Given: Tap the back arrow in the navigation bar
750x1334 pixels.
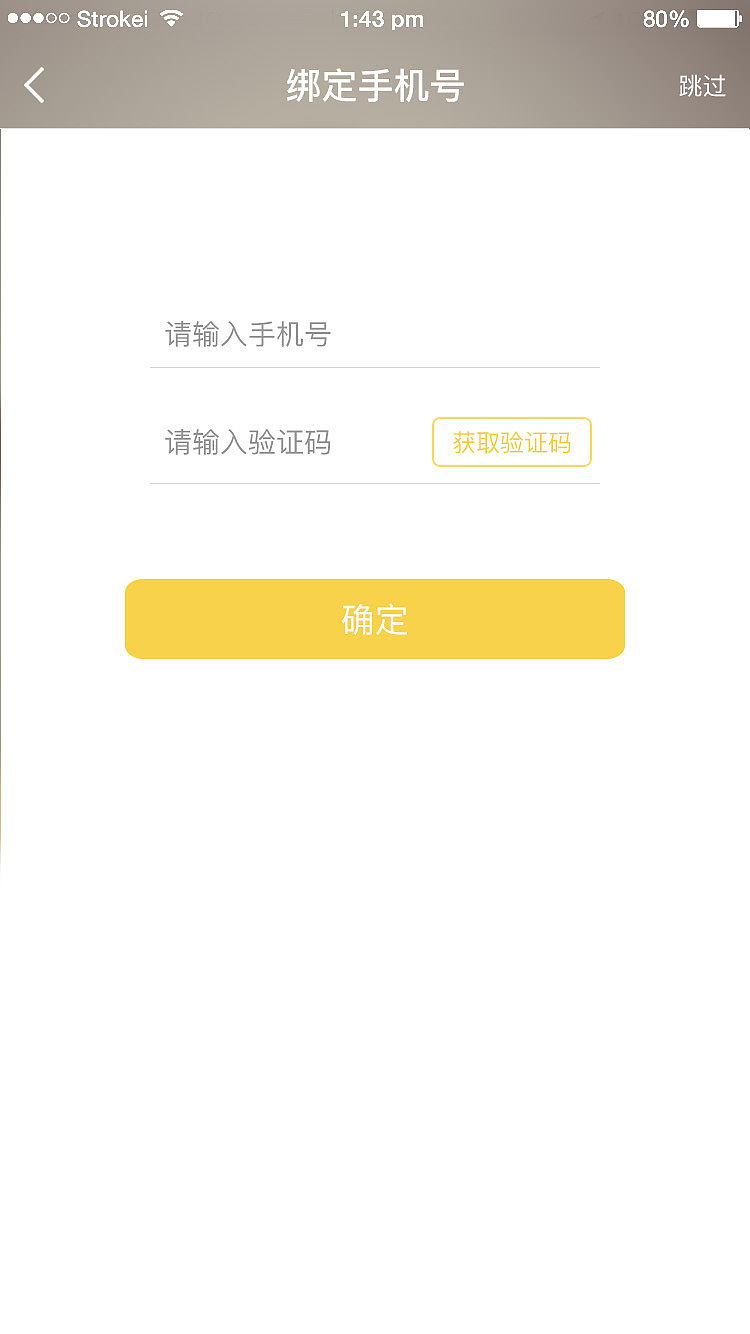Looking at the screenshot, I should tap(34, 86).
